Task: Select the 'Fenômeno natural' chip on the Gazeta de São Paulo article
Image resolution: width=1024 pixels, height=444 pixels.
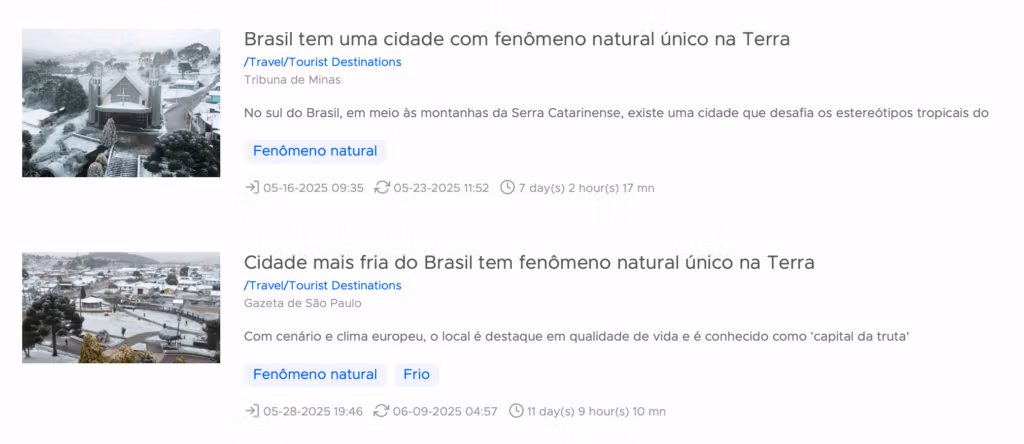Action: pyautogui.click(x=315, y=375)
